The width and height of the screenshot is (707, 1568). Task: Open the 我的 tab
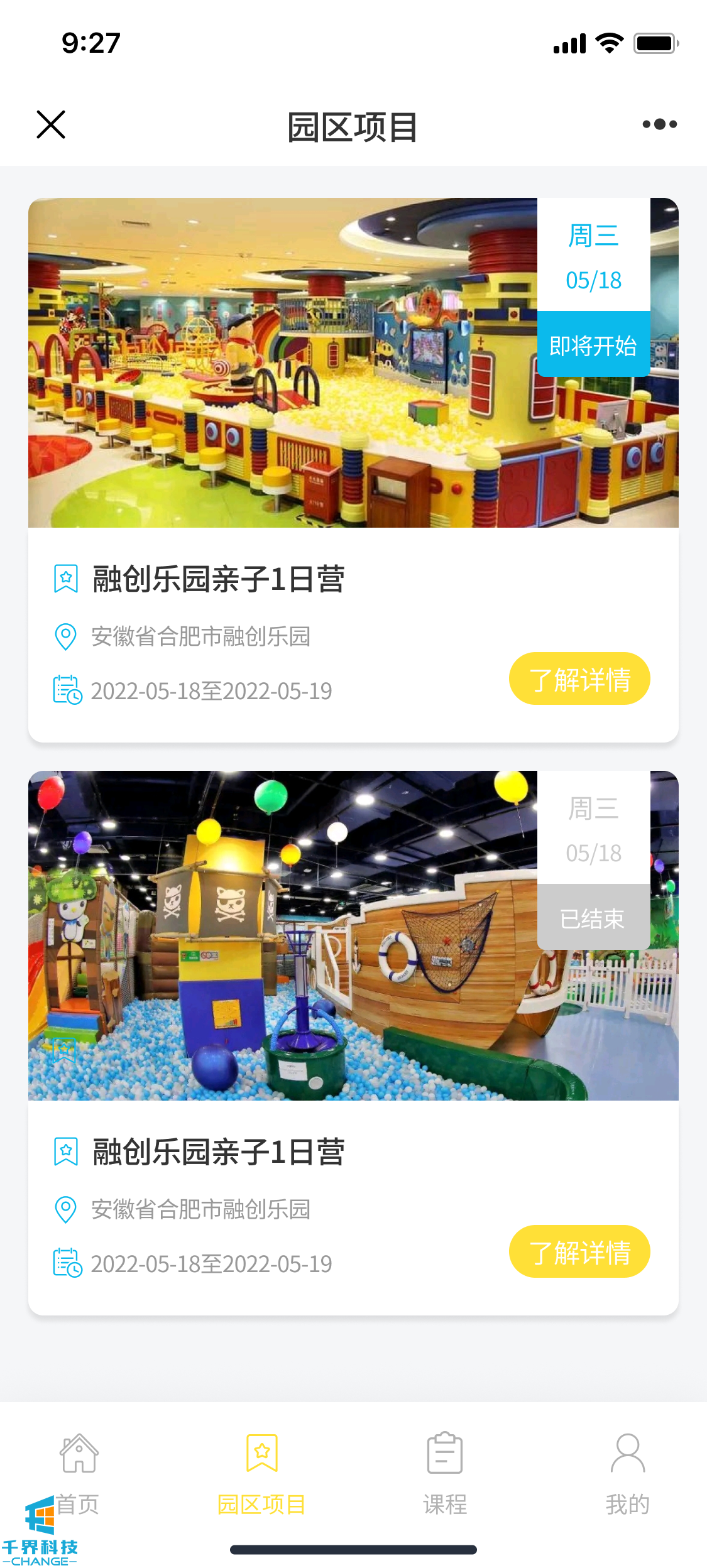pos(627,1469)
